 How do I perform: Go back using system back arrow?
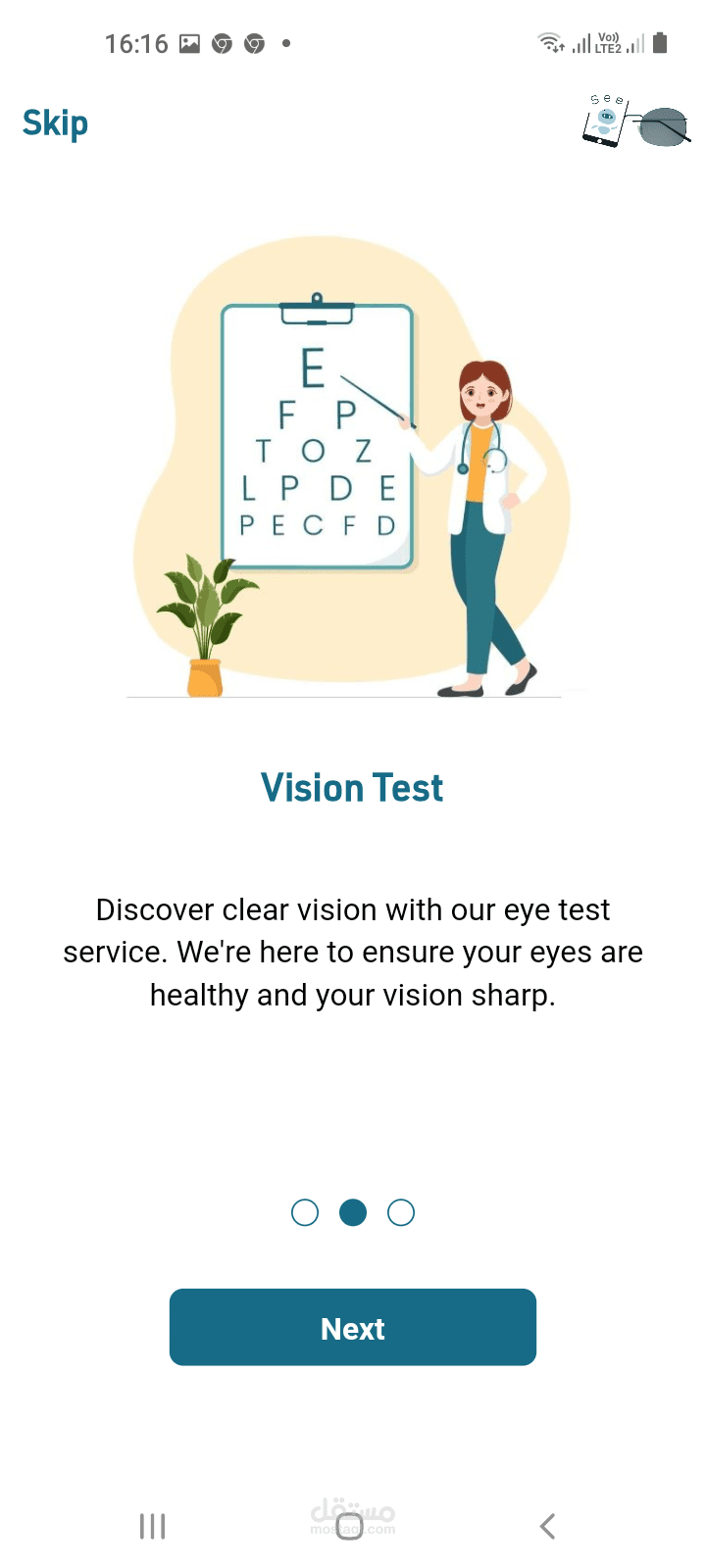[548, 1525]
